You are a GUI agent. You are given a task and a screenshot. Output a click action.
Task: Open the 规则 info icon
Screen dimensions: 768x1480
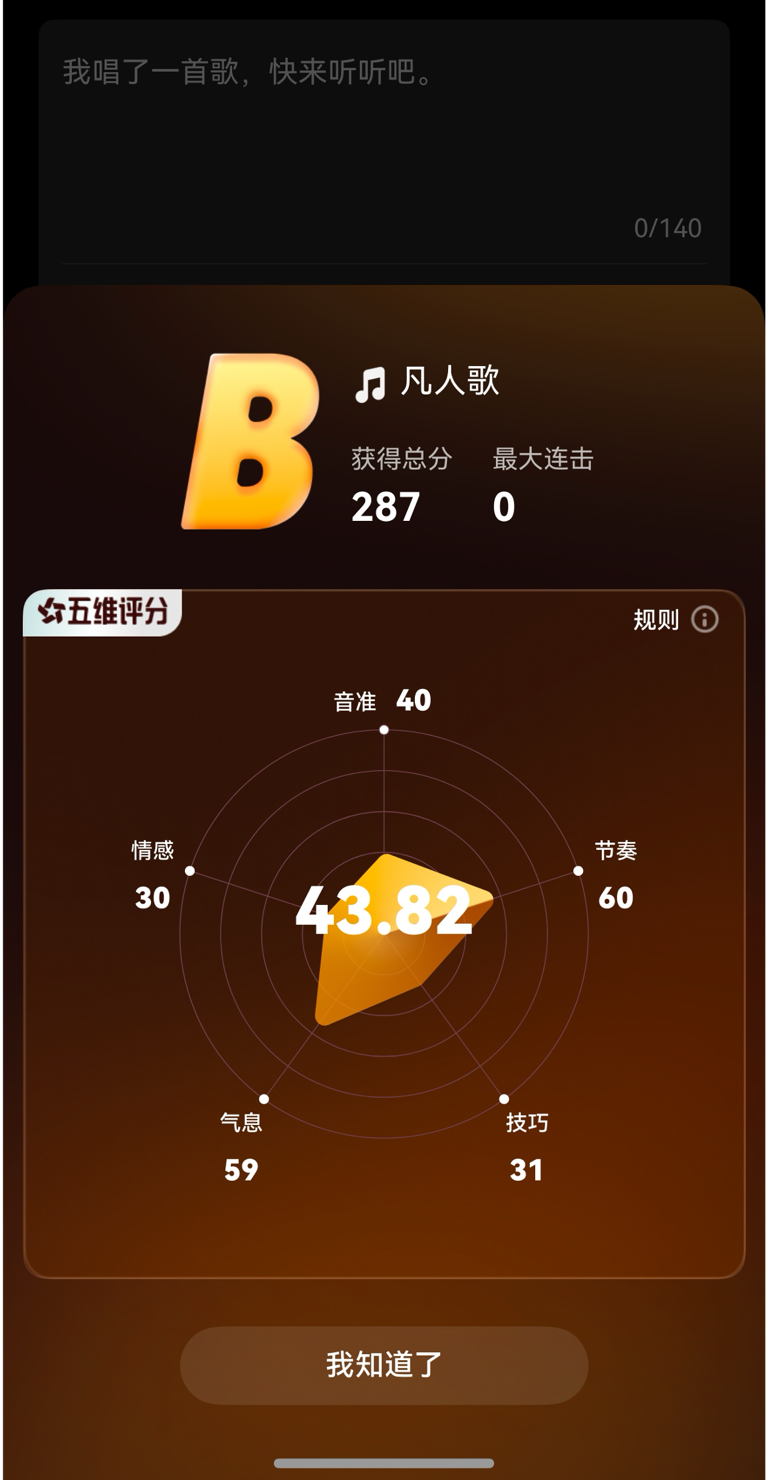705,620
